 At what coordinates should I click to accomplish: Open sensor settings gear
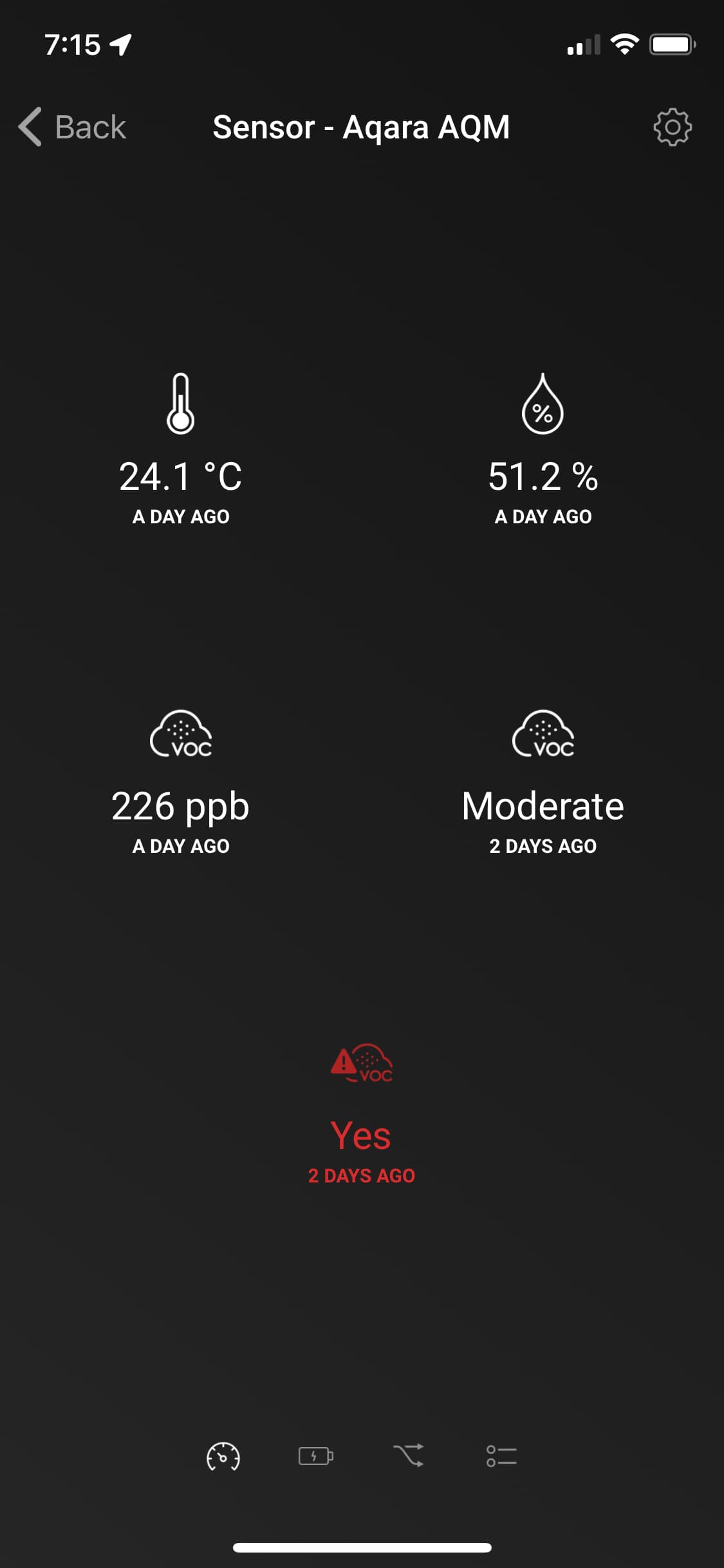pyautogui.click(x=672, y=127)
